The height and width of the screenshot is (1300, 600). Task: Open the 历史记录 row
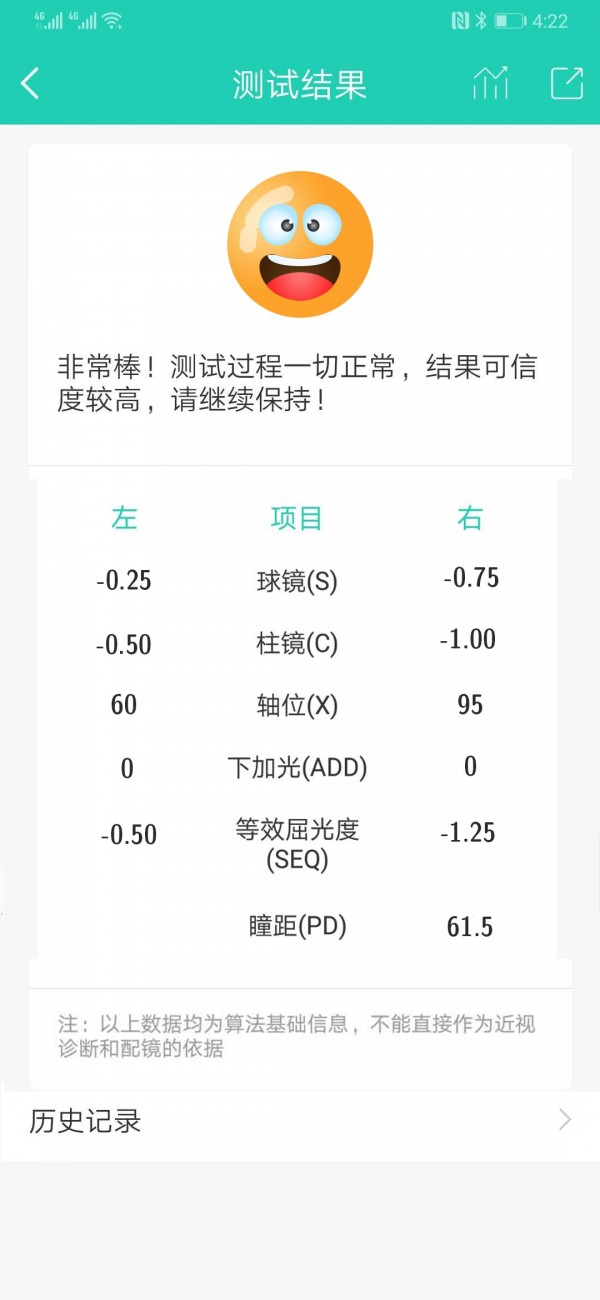pyautogui.click(x=300, y=1121)
